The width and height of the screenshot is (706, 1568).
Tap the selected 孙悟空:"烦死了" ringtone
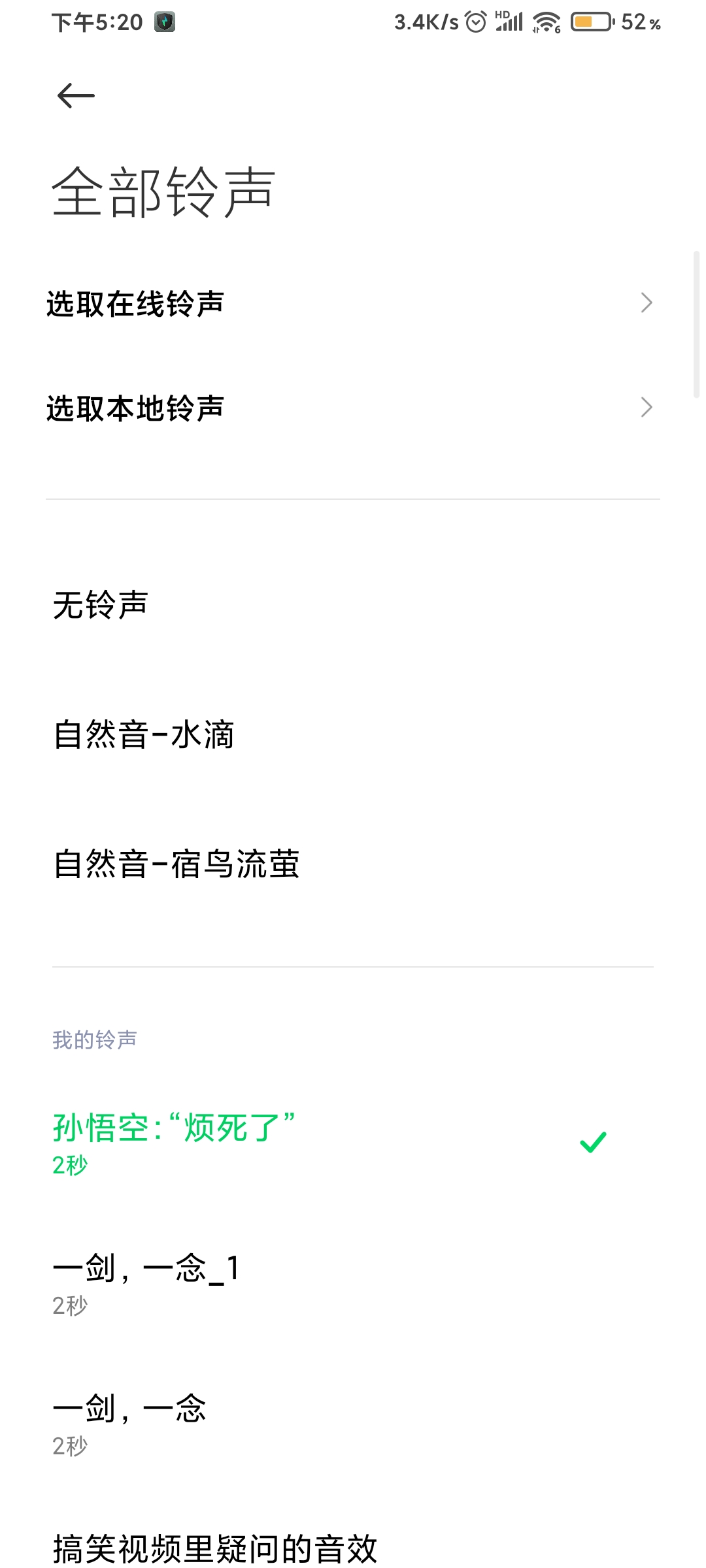coord(353,1143)
